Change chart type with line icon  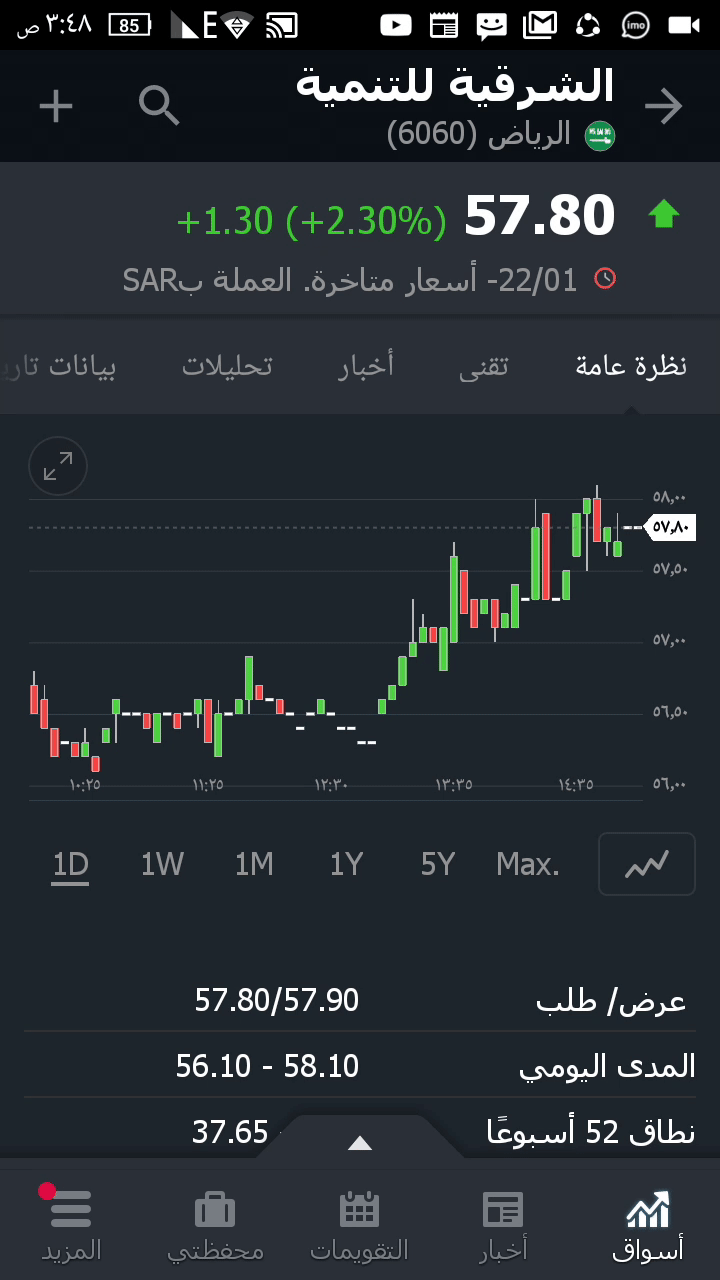[646, 864]
